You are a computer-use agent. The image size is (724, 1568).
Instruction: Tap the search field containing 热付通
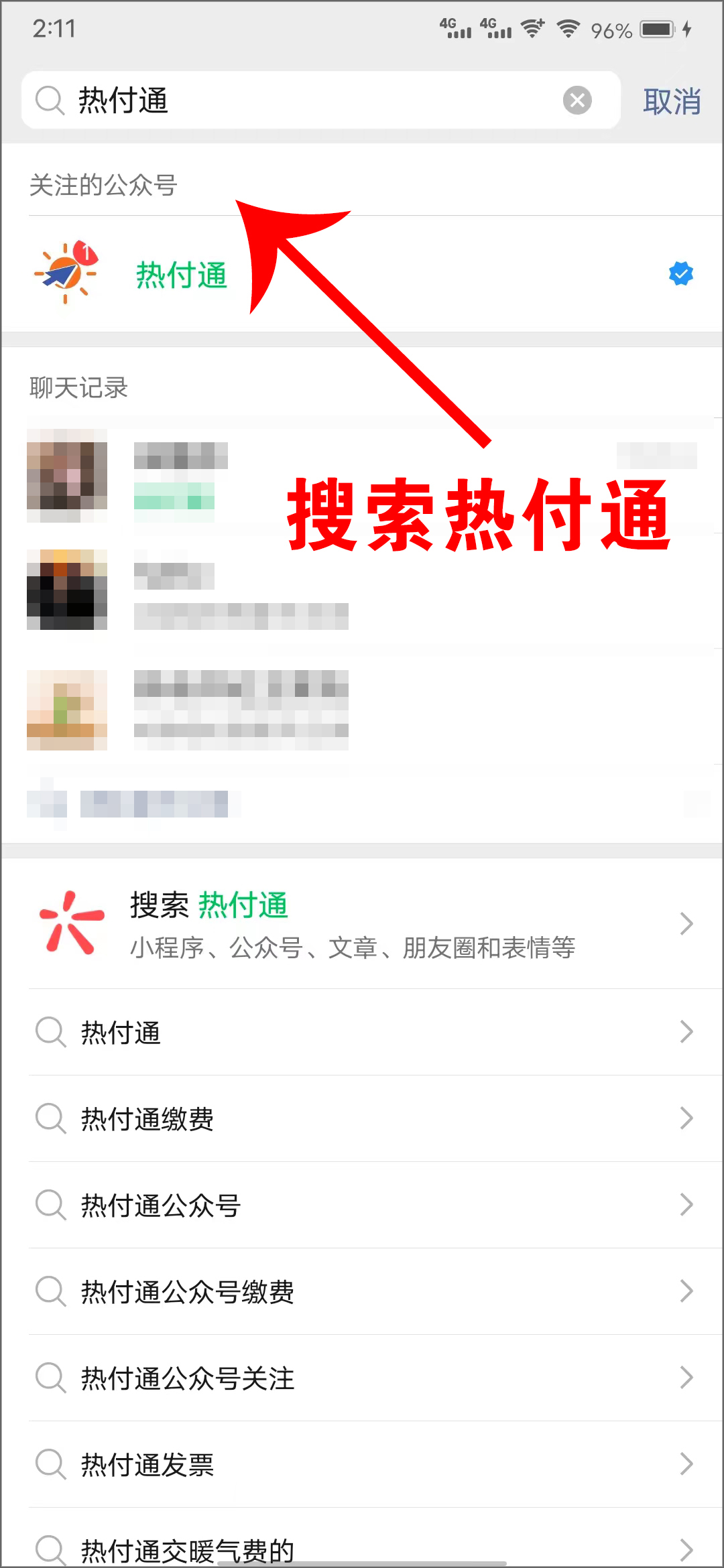(315, 101)
